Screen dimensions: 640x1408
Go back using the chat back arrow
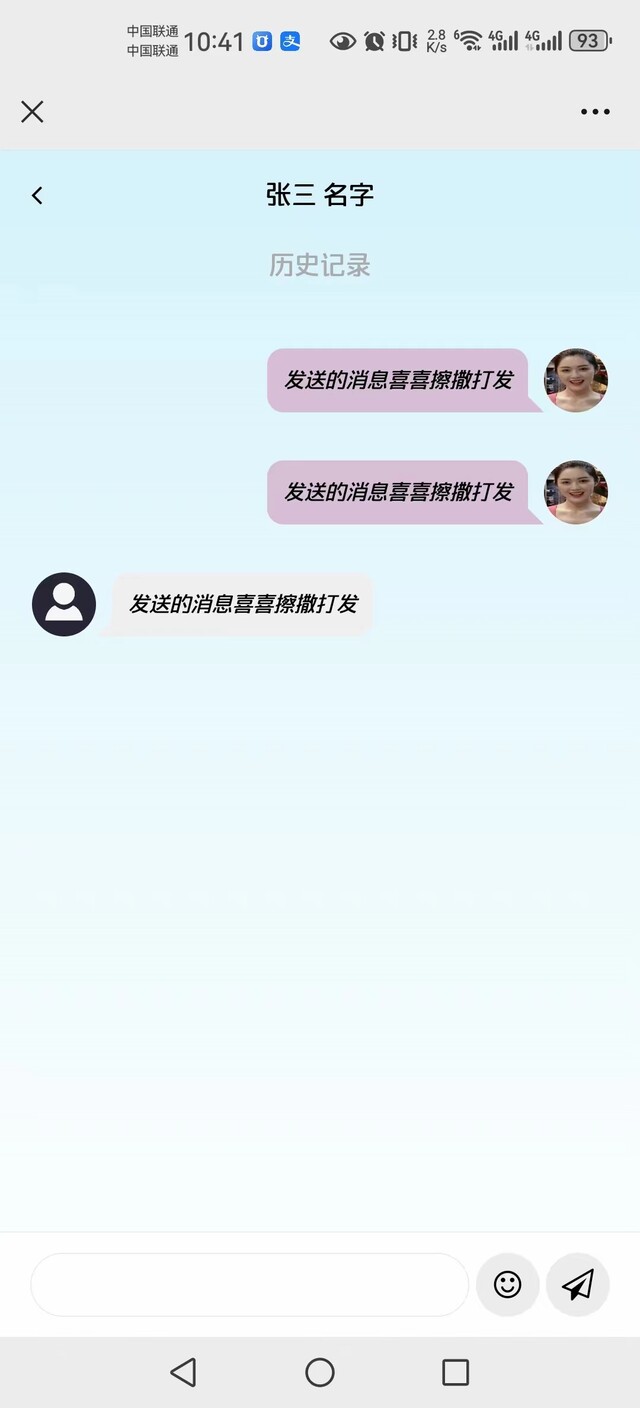coord(37,196)
